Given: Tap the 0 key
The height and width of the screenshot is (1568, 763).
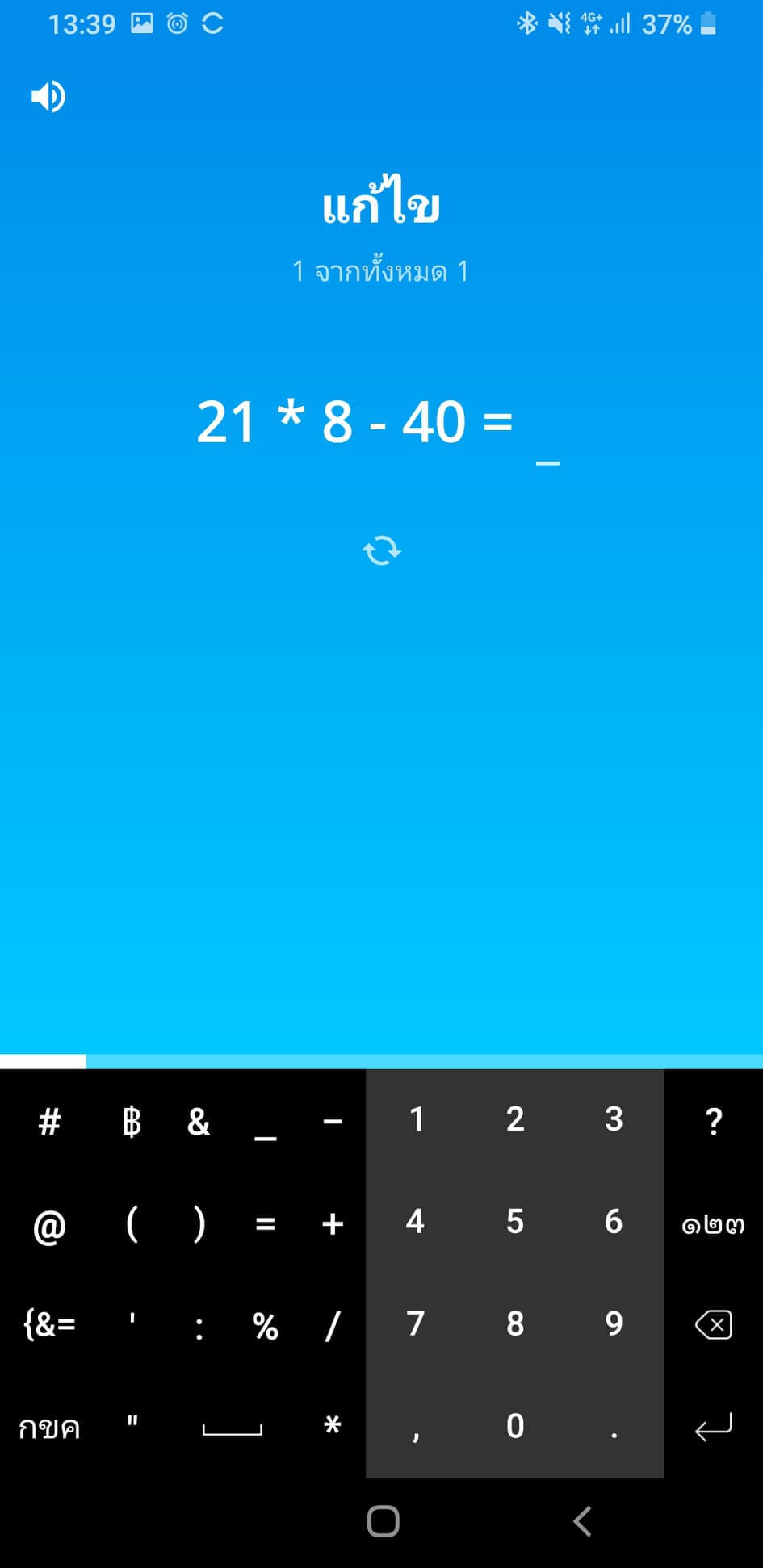Looking at the screenshot, I should click(x=515, y=1426).
